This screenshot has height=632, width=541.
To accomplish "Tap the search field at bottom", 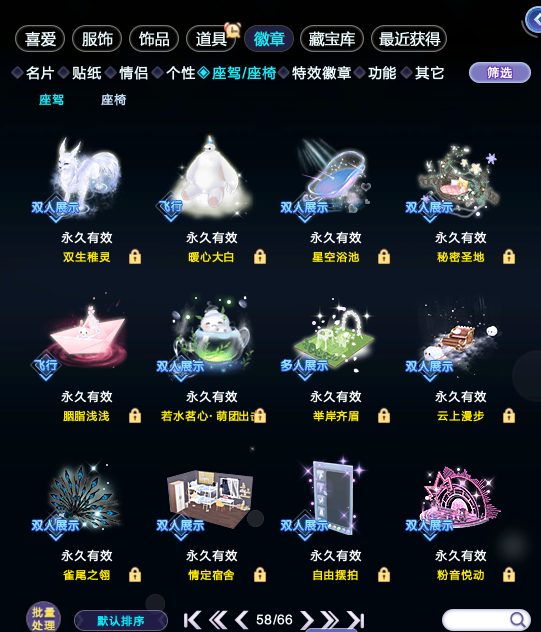I will [486, 620].
